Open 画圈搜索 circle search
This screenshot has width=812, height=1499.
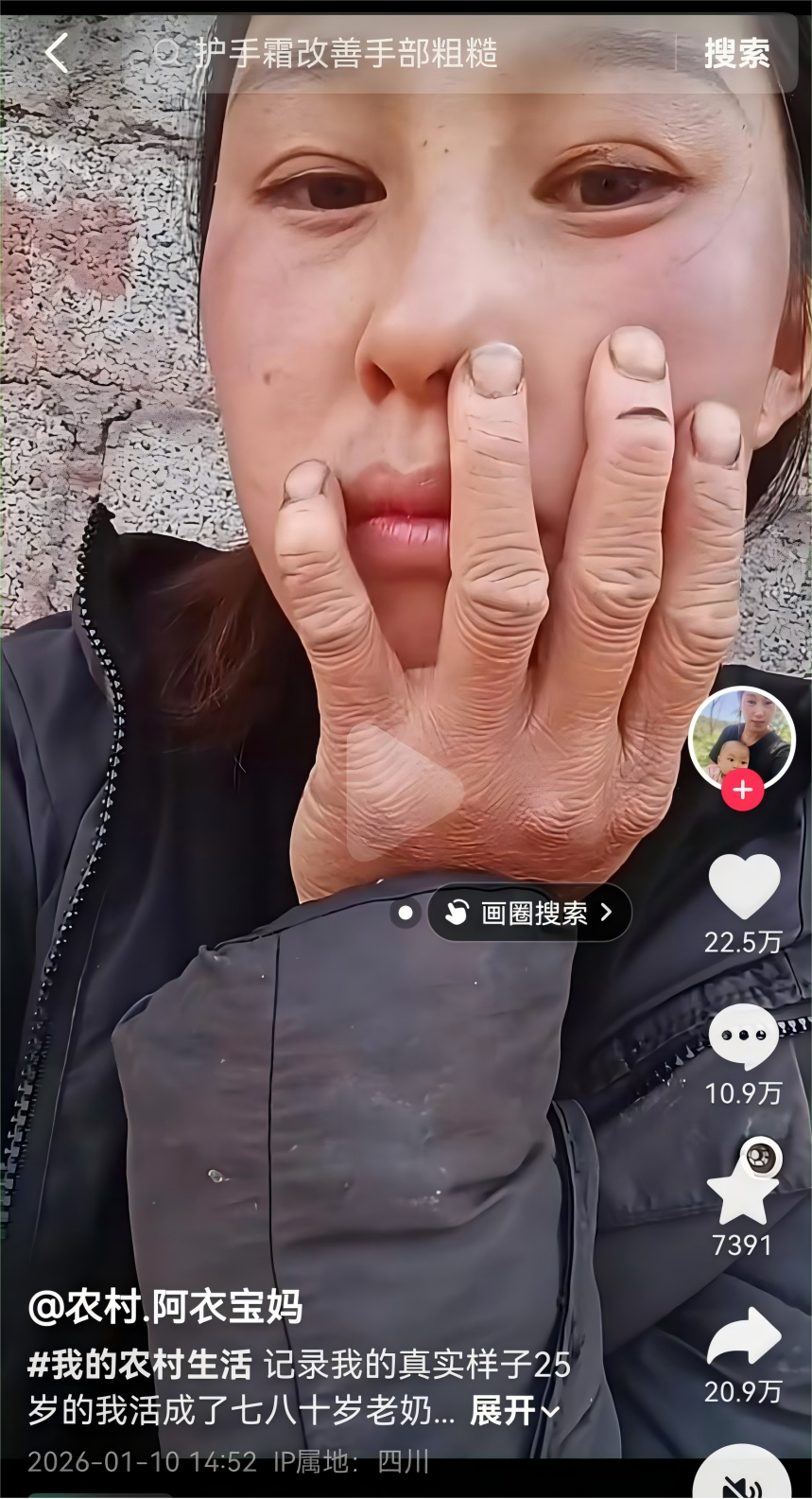click(529, 913)
